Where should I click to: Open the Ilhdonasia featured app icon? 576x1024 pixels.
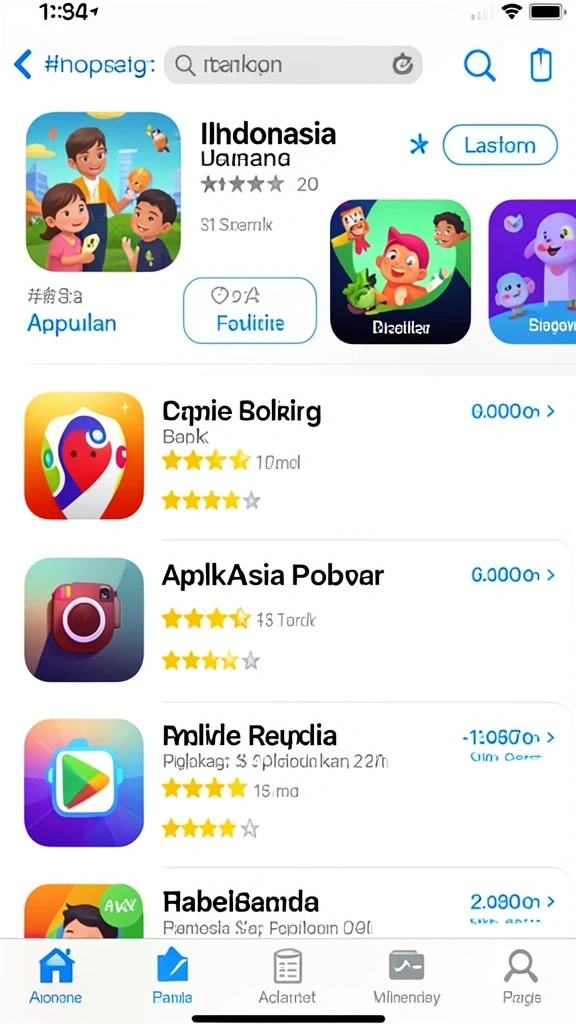(103, 191)
